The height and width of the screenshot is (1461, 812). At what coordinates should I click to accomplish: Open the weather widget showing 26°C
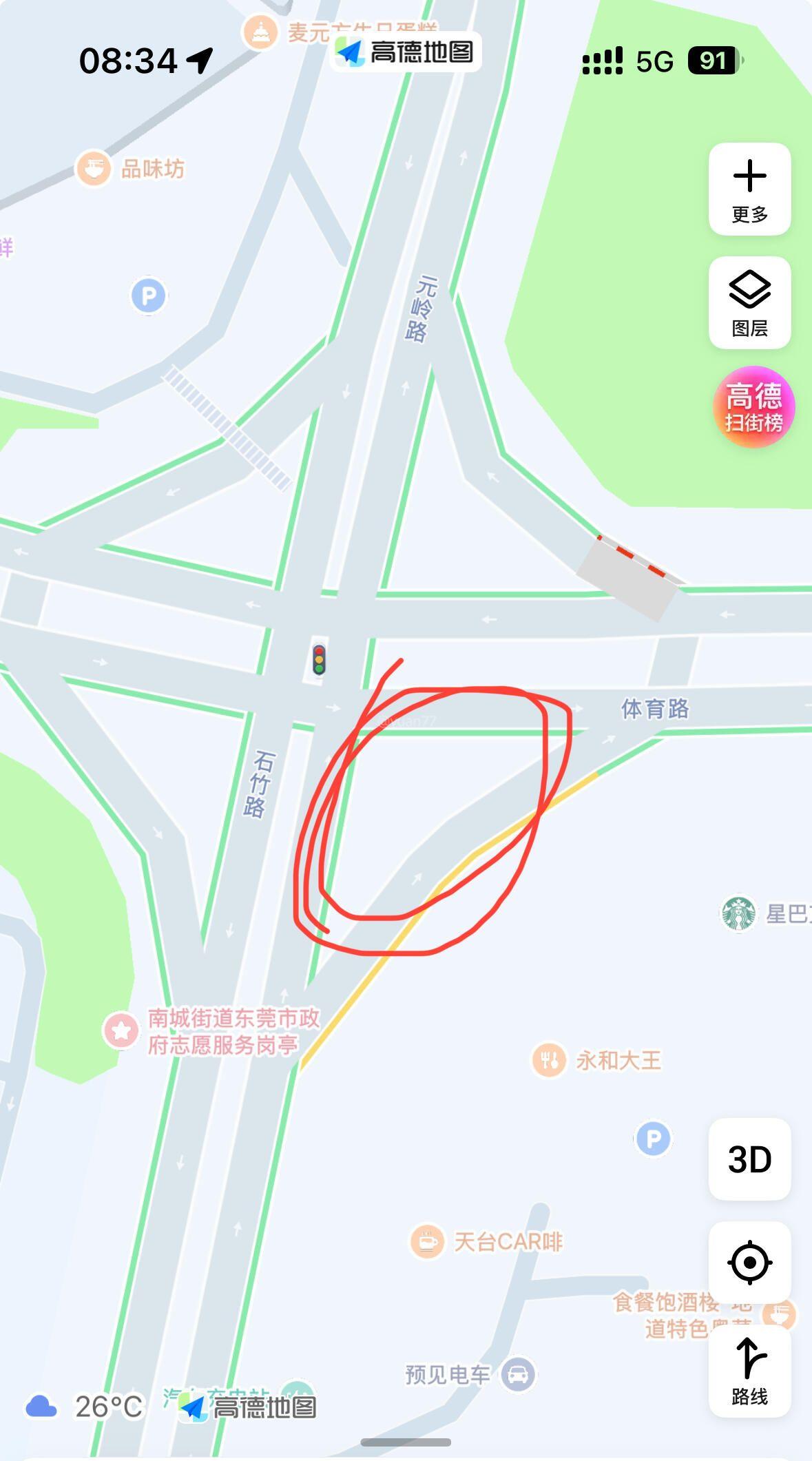tap(84, 1407)
